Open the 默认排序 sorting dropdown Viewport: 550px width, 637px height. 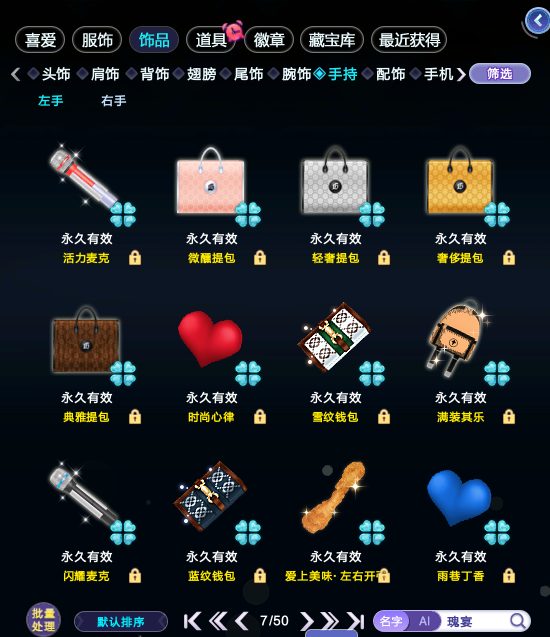pos(121,622)
